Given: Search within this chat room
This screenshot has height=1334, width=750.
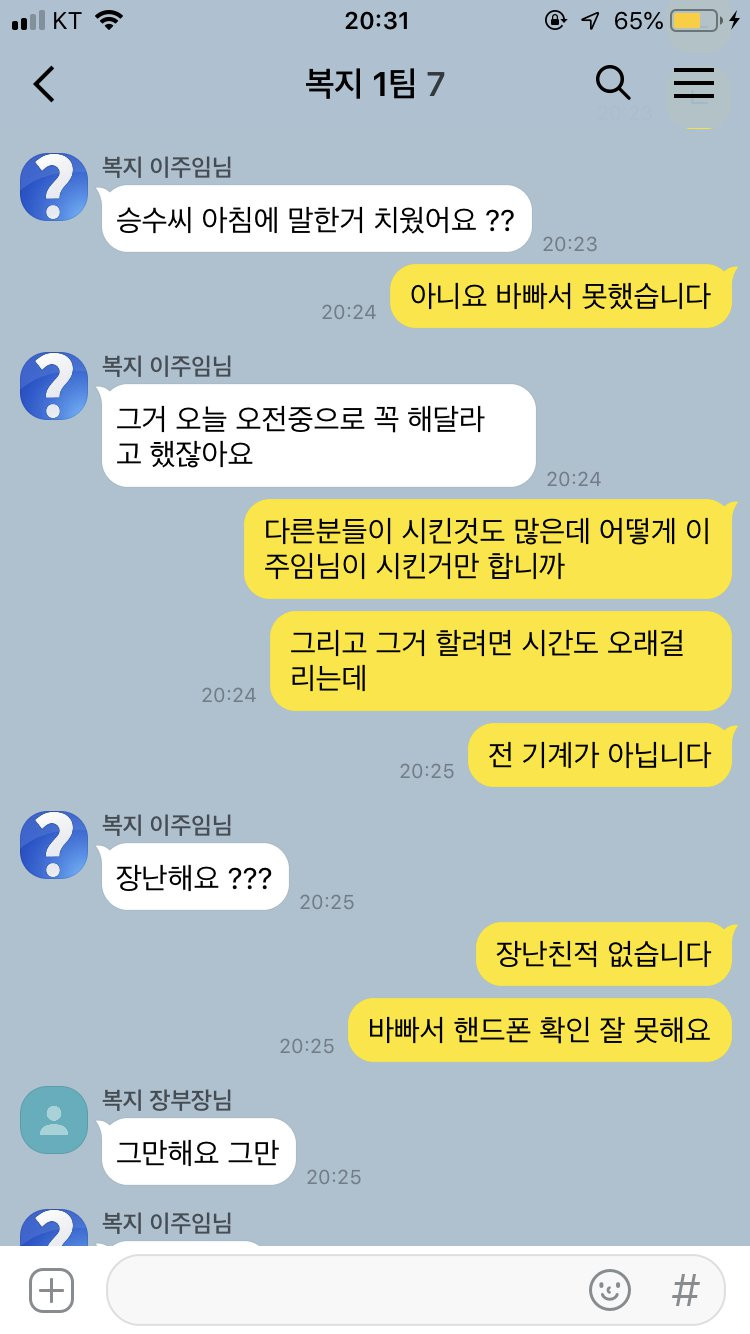Looking at the screenshot, I should pos(612,84).
